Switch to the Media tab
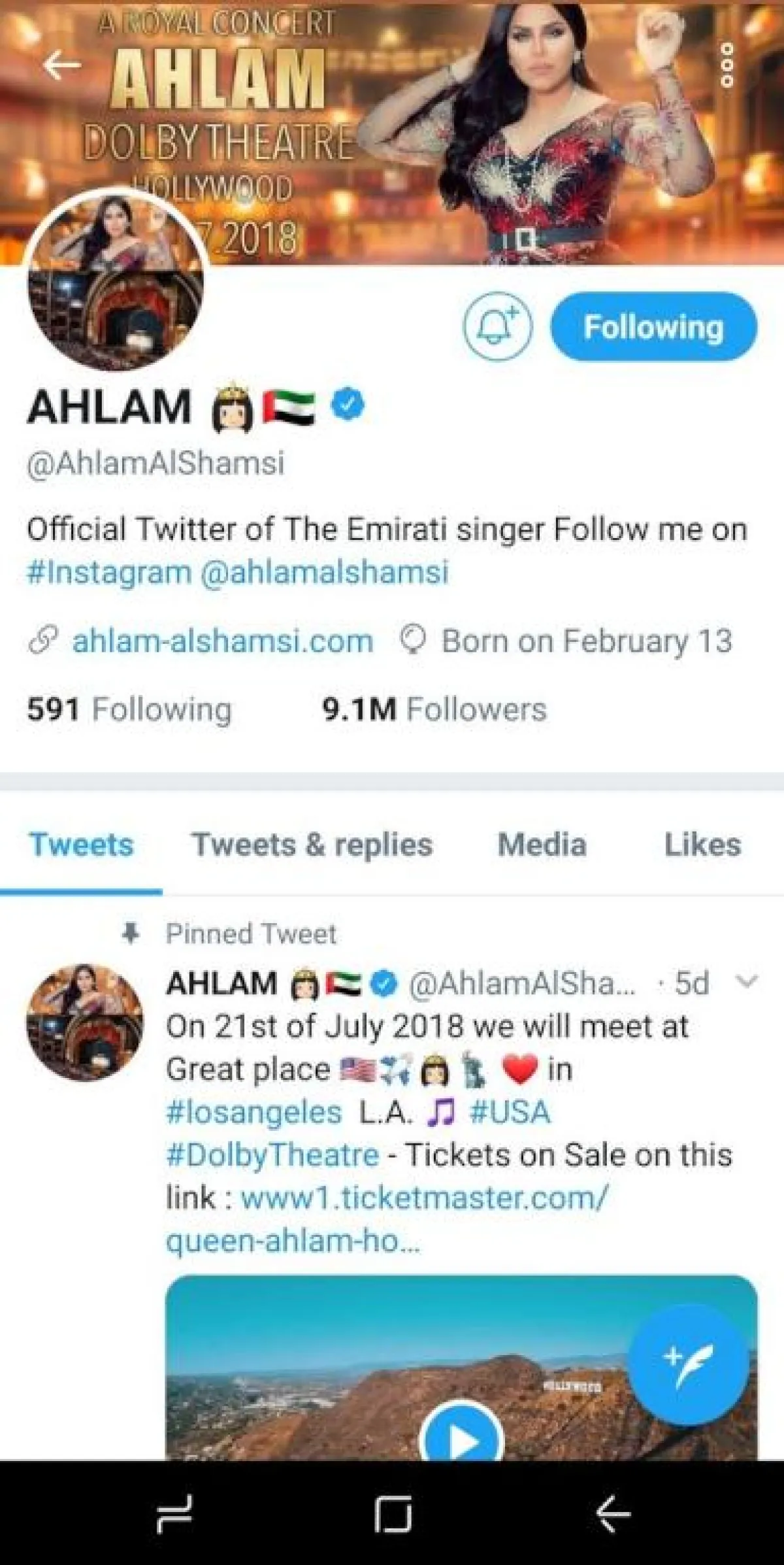This screenshot has height=1565, width=784. point(542,845)
